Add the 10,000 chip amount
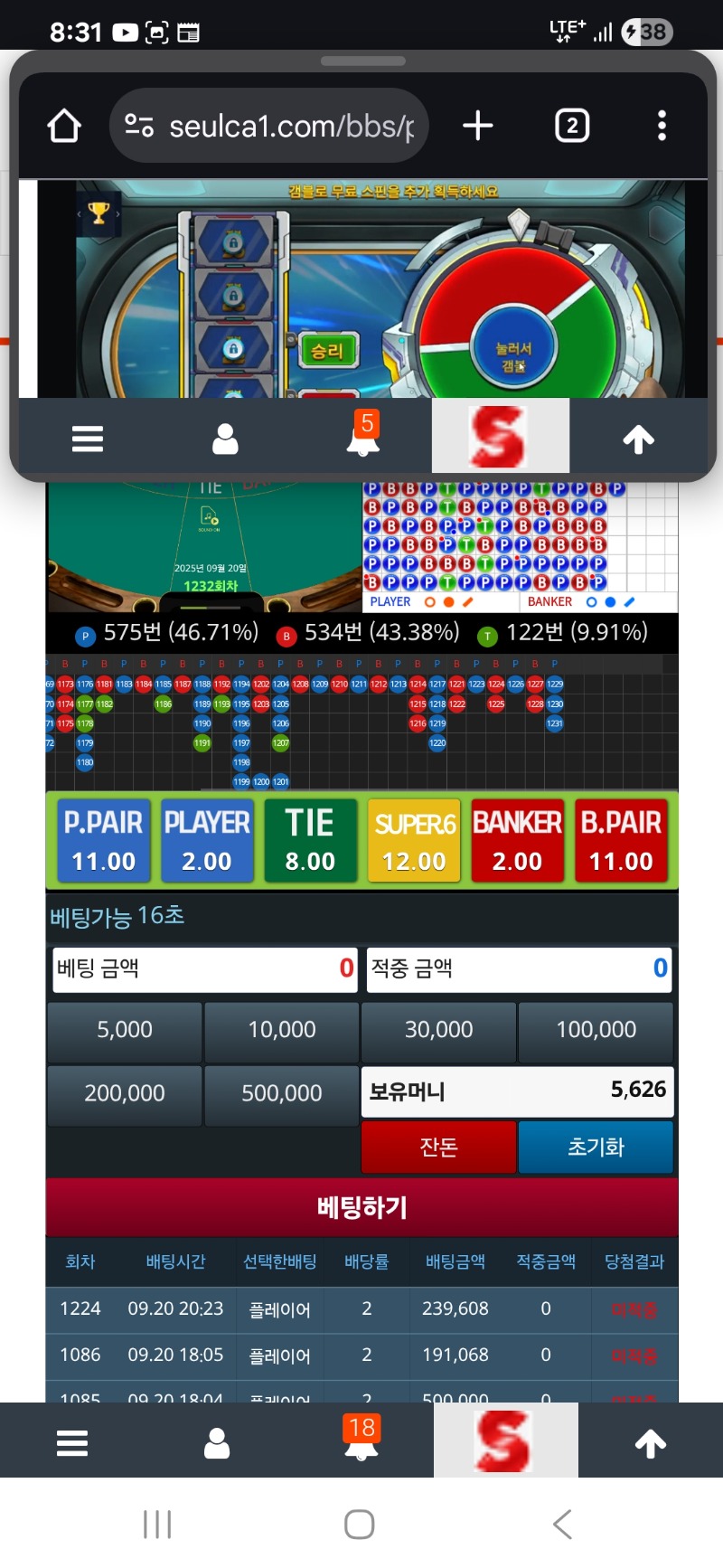 click(x=282, y=1030)
